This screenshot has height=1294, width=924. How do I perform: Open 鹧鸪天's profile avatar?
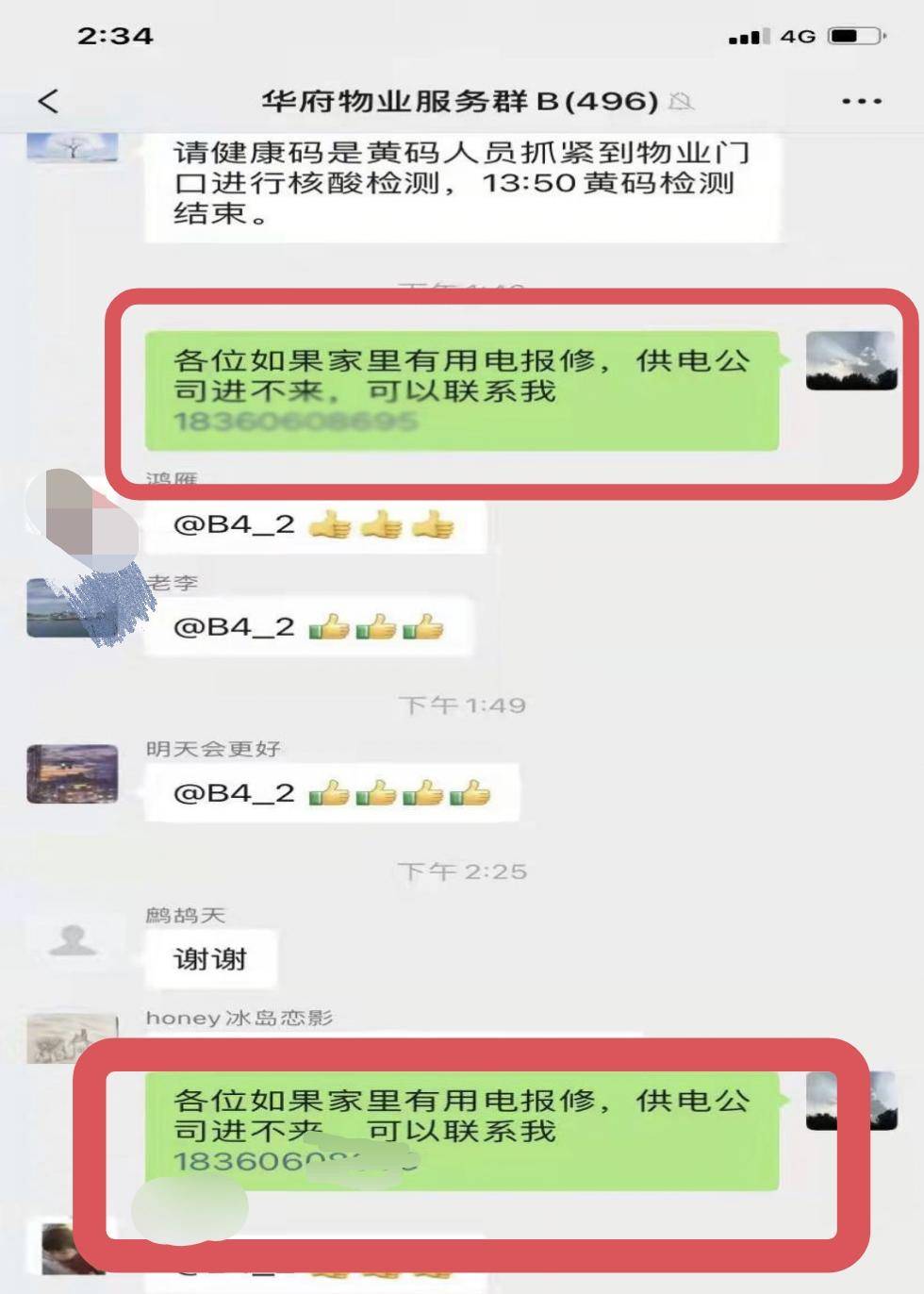tap(73, 939)
